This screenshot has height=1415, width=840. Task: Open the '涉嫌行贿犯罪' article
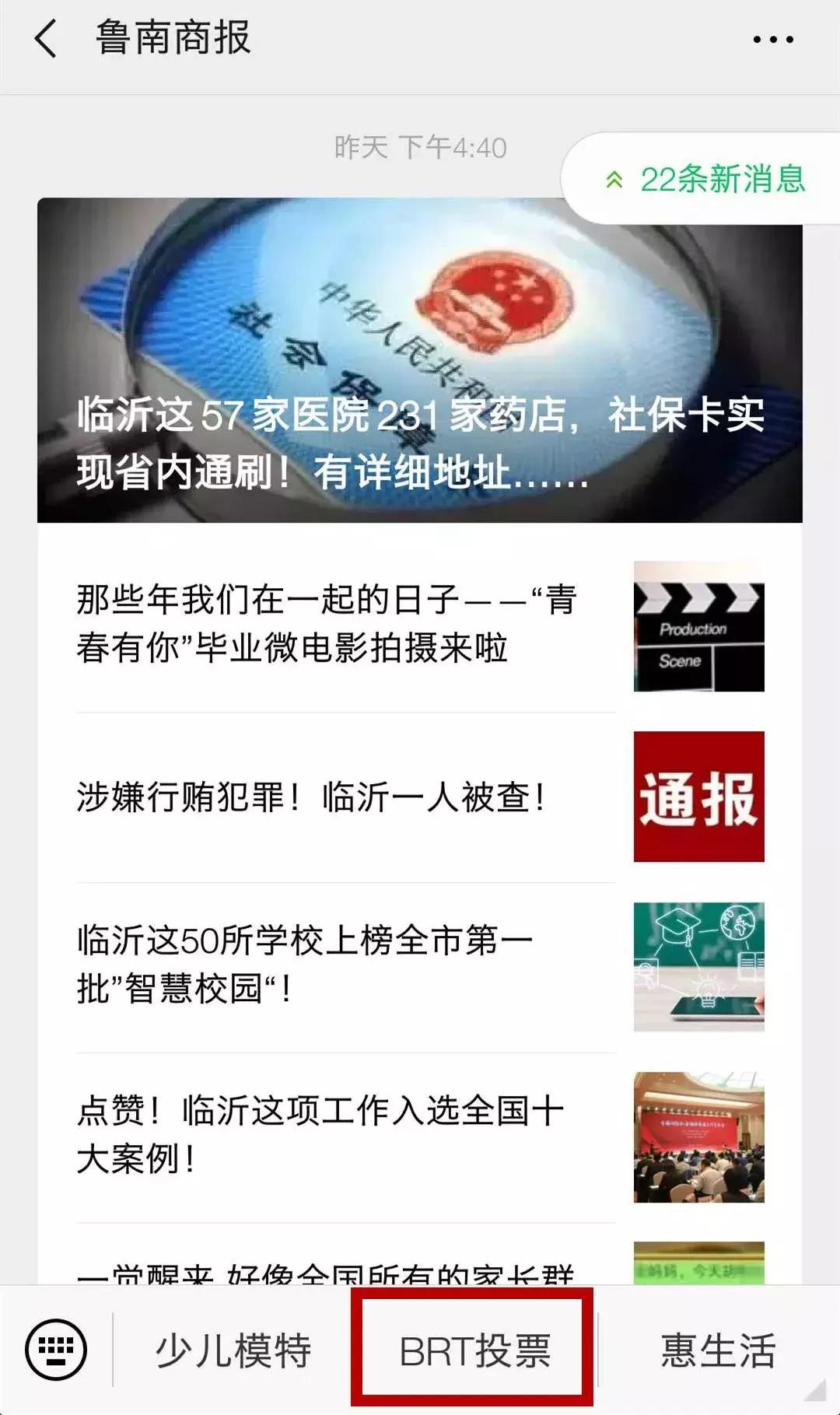coord(311,797)
